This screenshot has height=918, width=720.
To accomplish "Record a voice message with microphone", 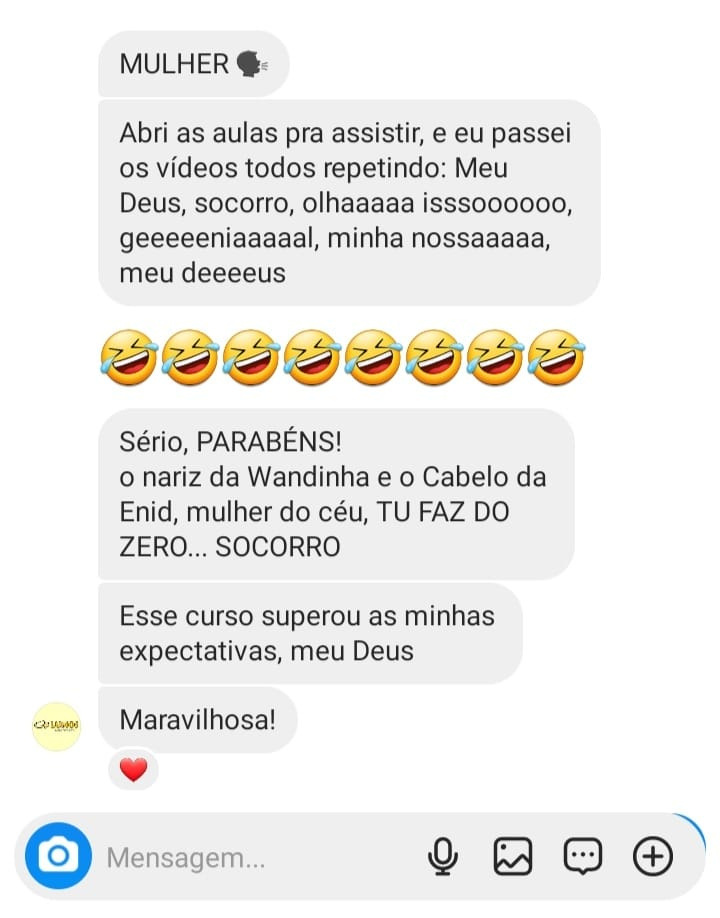I will click(443, 856).
